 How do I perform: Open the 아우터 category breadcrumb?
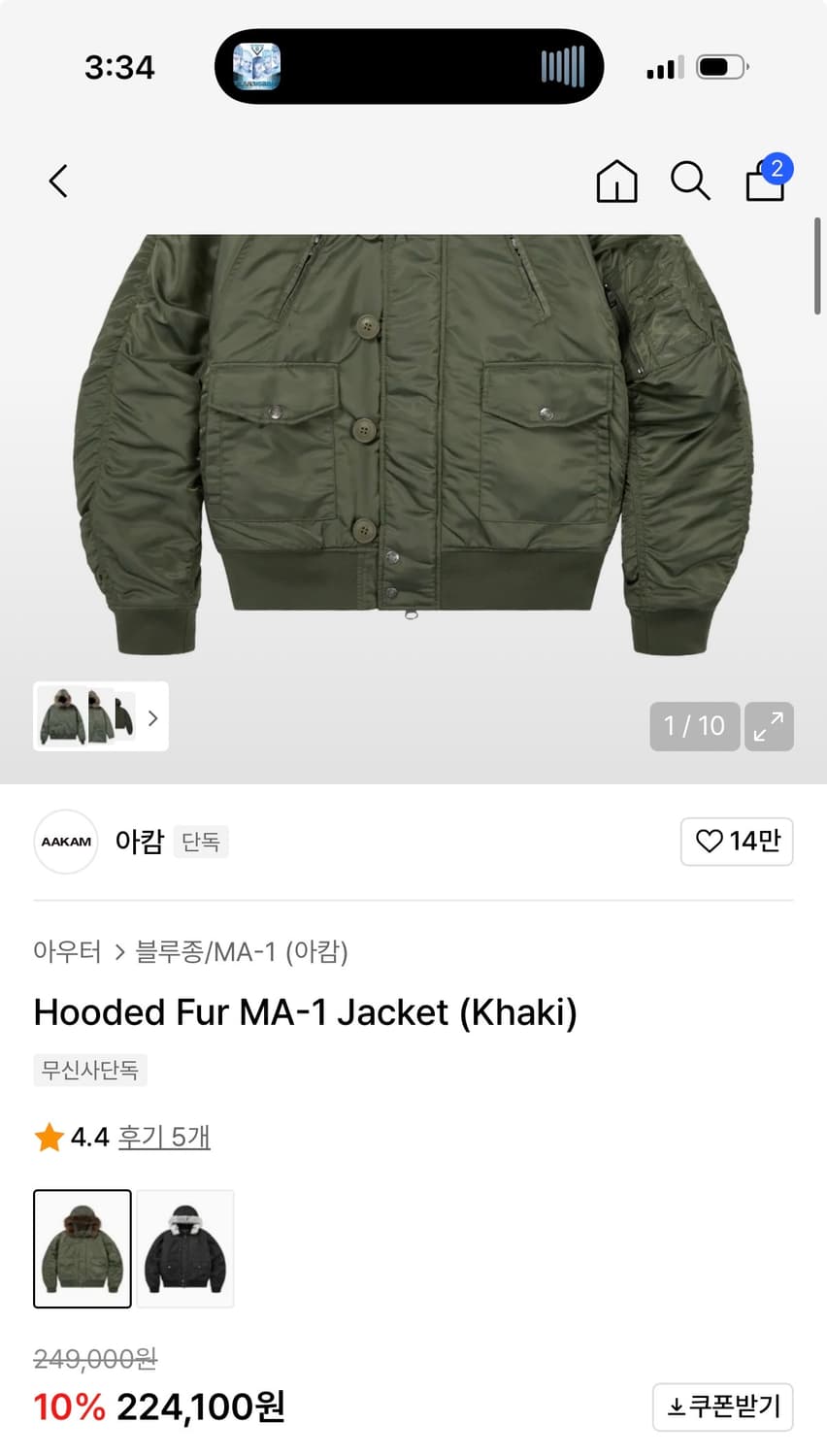click(x=67, y=952)
